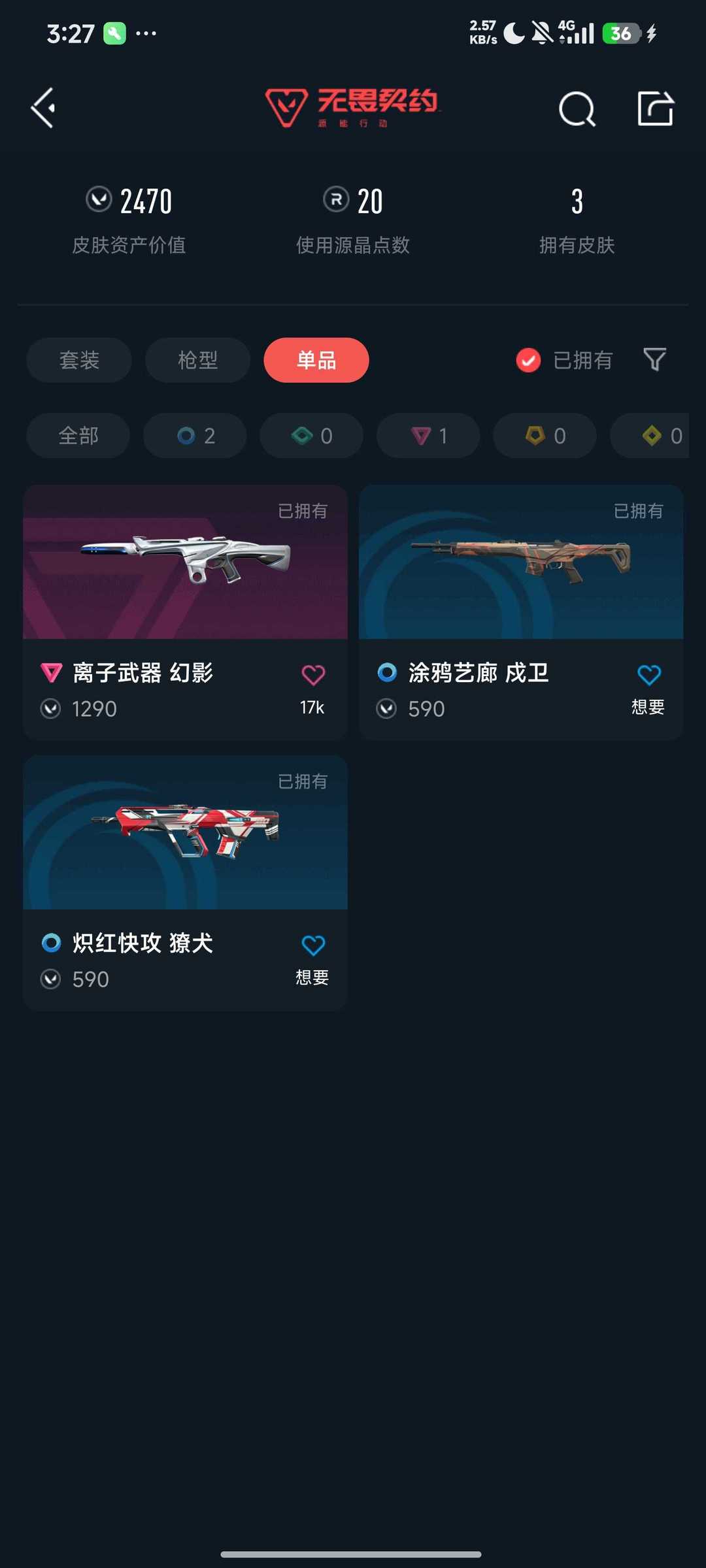Image resolution: width=706 pixels, height=1568 pixels.
Task: Switch to the 套装 tab
Action: coord(79,360)
